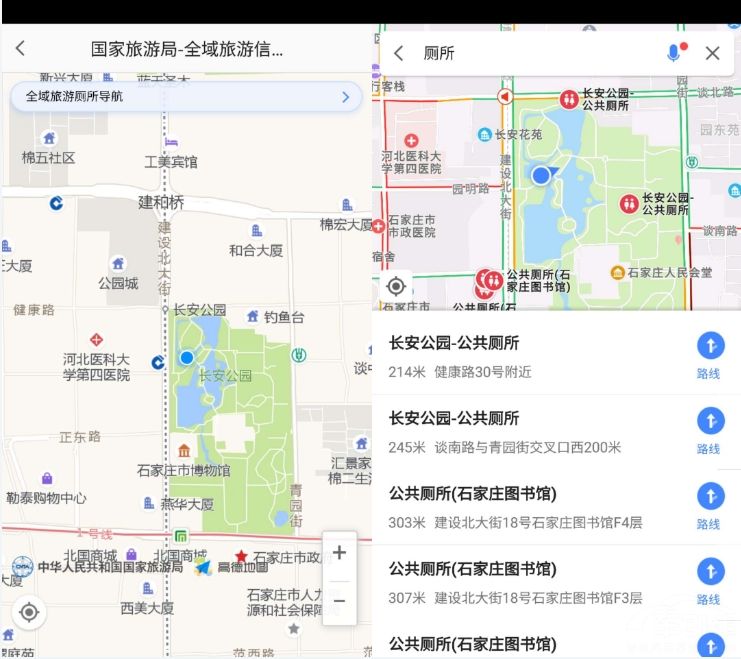Get route to 长安公园 toilet 214米 away
The width and height of the screenshot is (741, 659).
(709, 355)
